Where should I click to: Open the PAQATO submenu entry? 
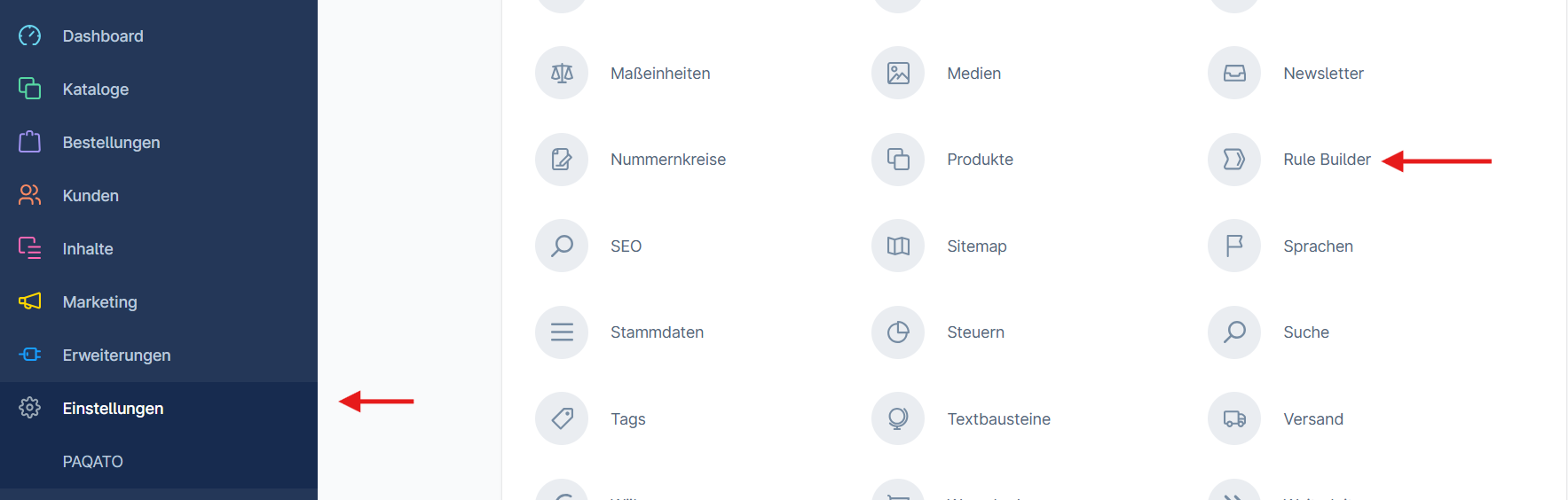pos(92,462)
